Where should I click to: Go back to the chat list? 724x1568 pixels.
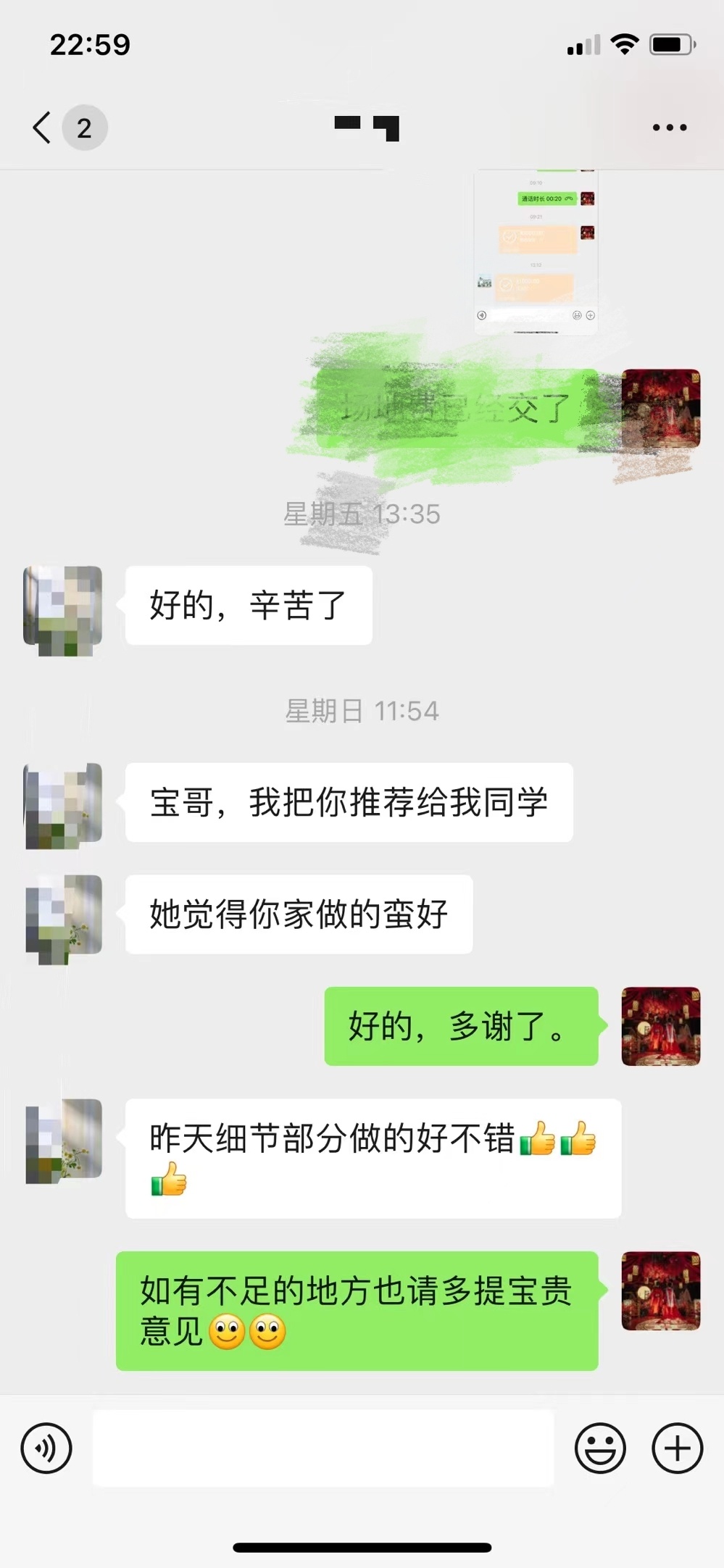click(43, 128)
